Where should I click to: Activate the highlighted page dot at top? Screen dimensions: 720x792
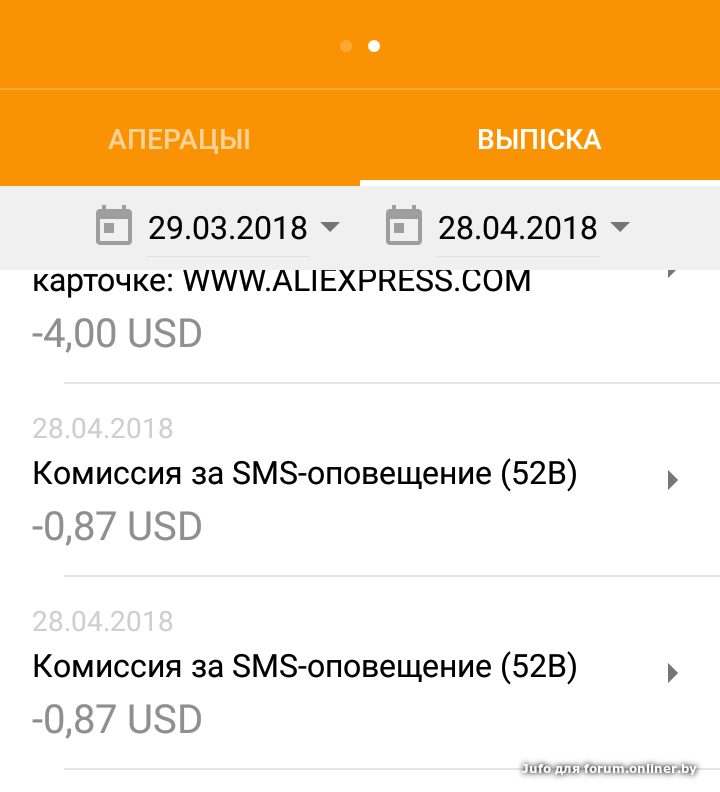coord(375,46)
